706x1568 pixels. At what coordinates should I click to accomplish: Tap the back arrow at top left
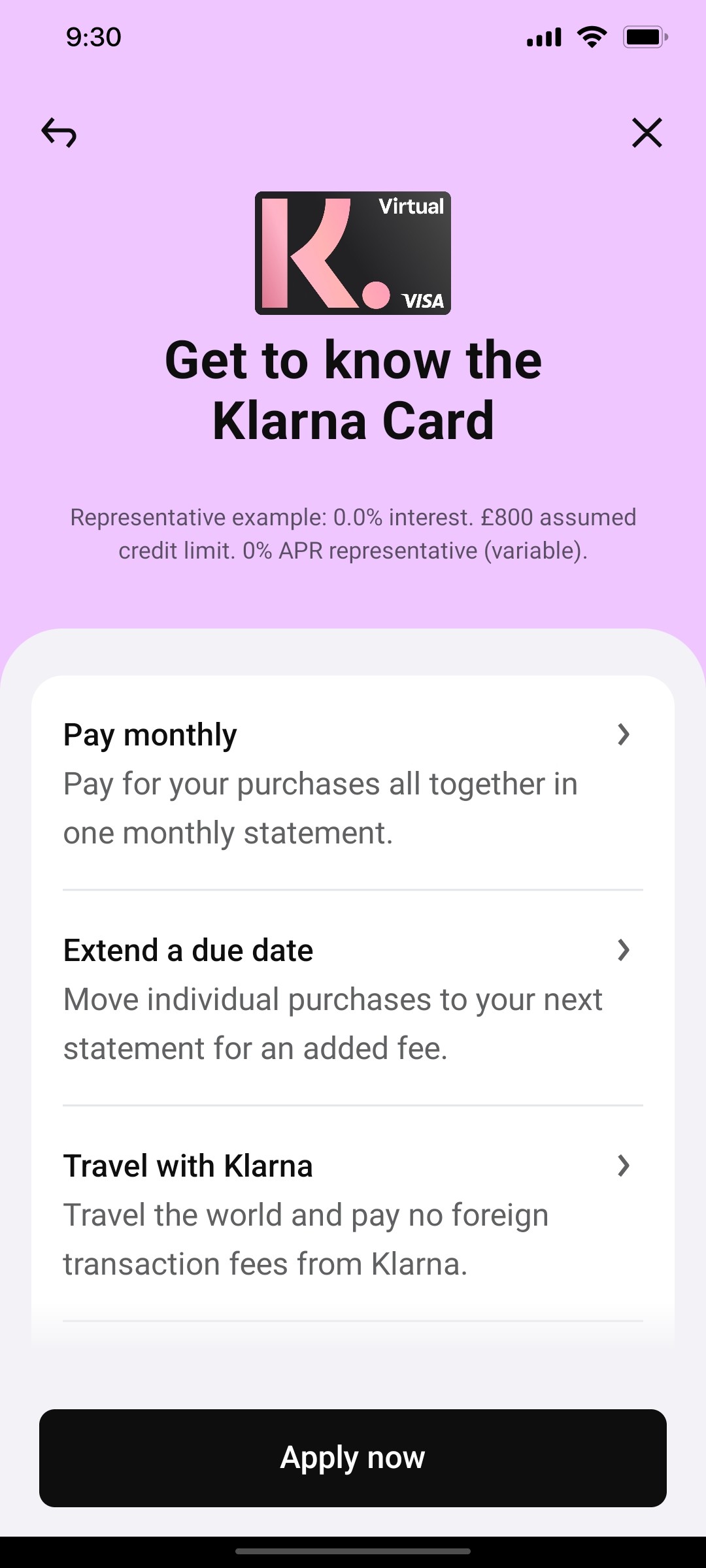click(59, 134)
